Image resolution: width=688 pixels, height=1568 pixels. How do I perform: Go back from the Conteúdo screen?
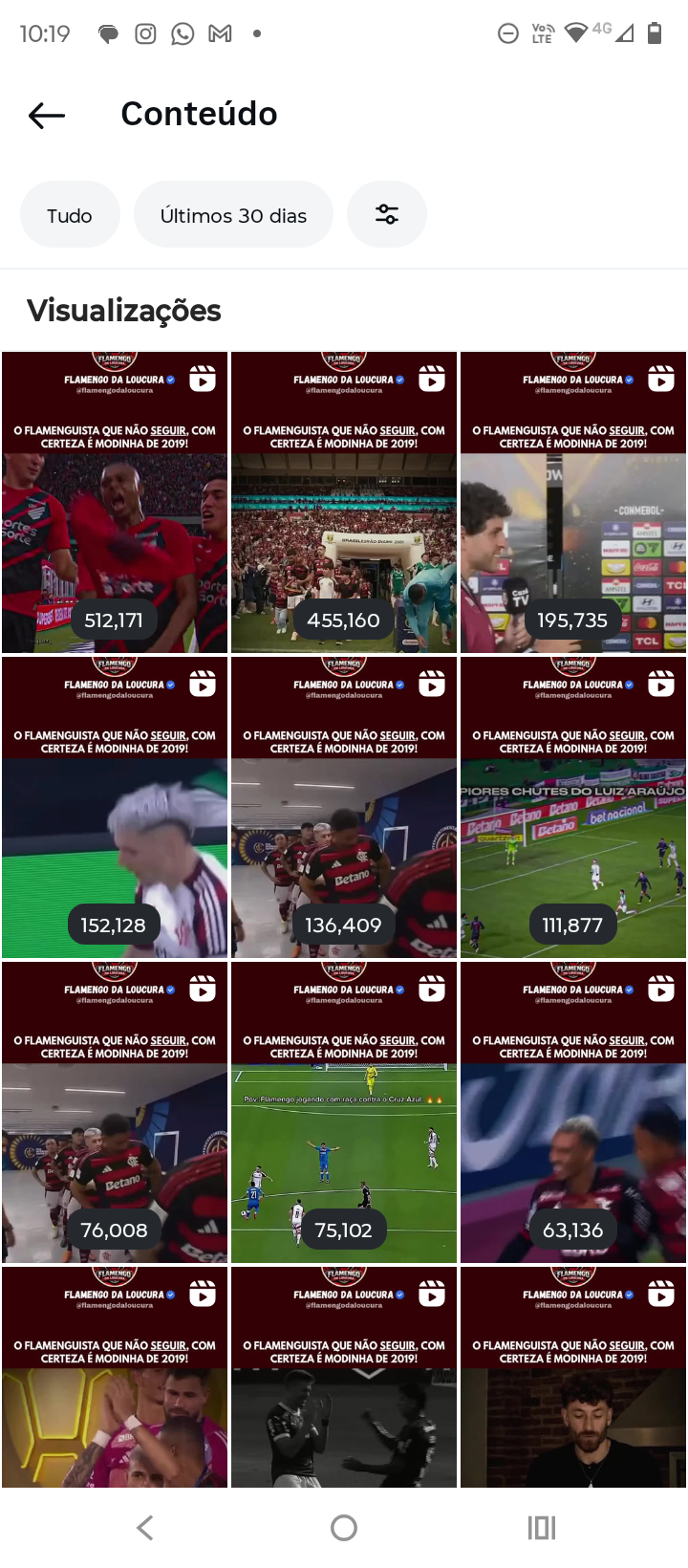[47, 116]
